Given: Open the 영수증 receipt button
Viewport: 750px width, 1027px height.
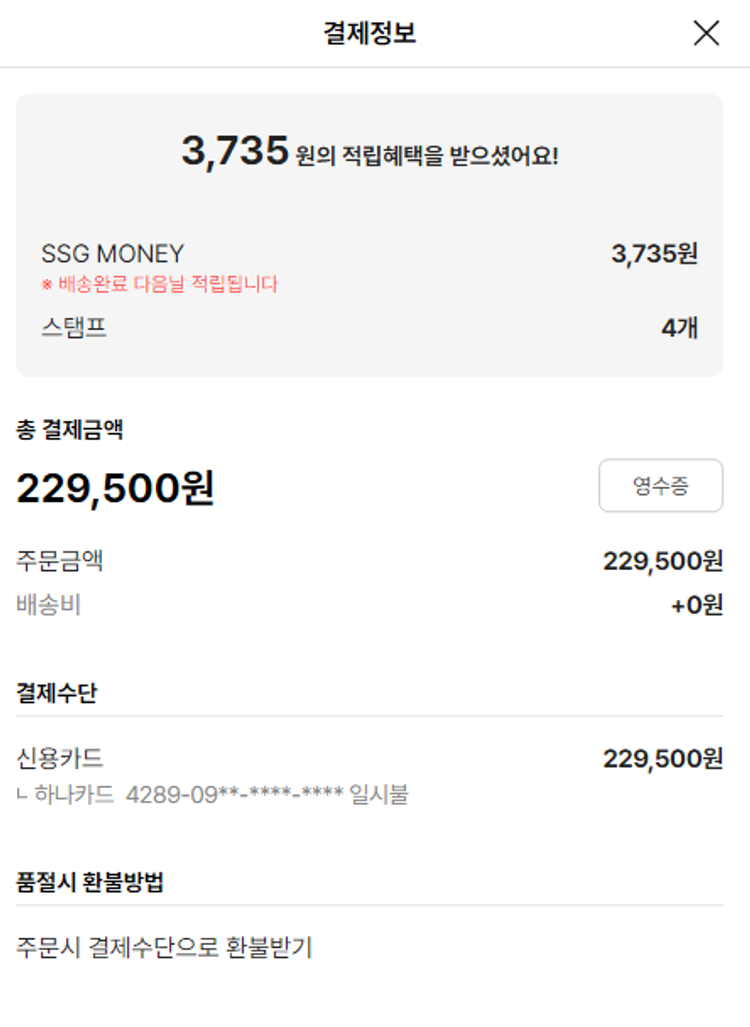Looking at the screenshot, I should click(660, 486).
